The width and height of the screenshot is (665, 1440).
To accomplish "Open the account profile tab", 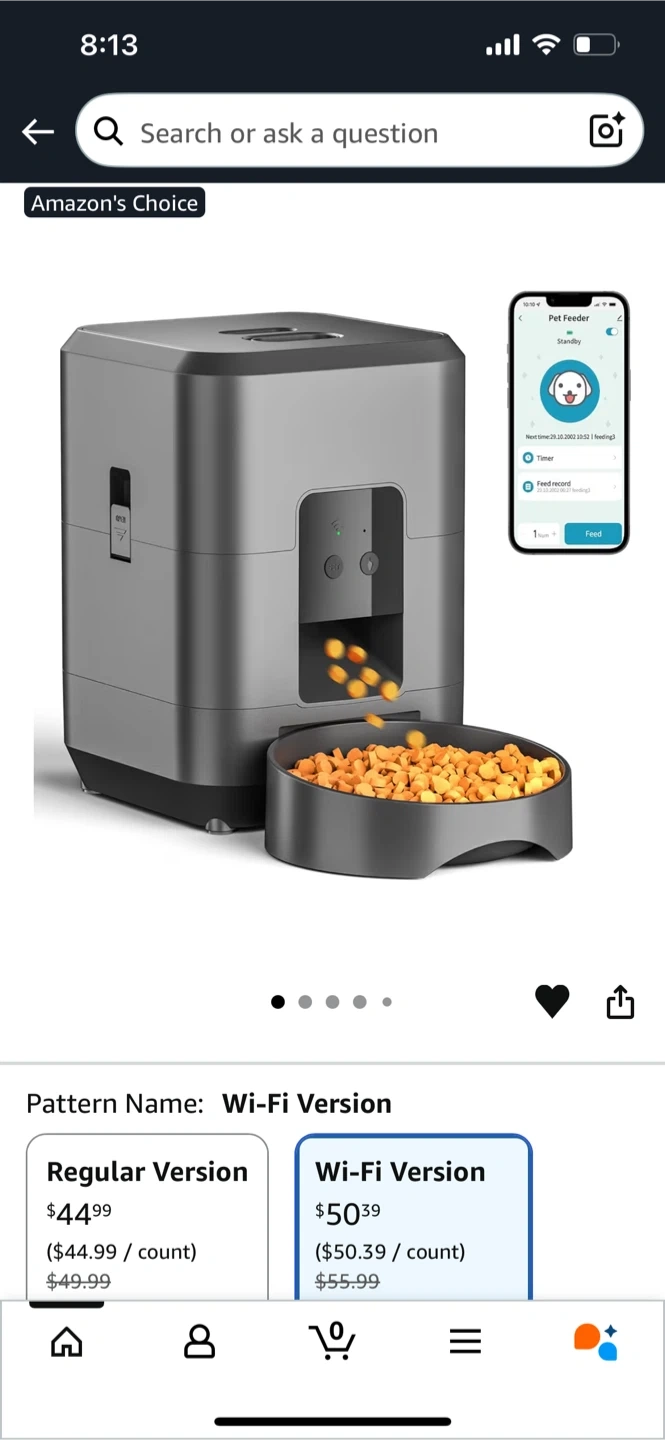I will pyautogui.click(x=199, y=1341).
